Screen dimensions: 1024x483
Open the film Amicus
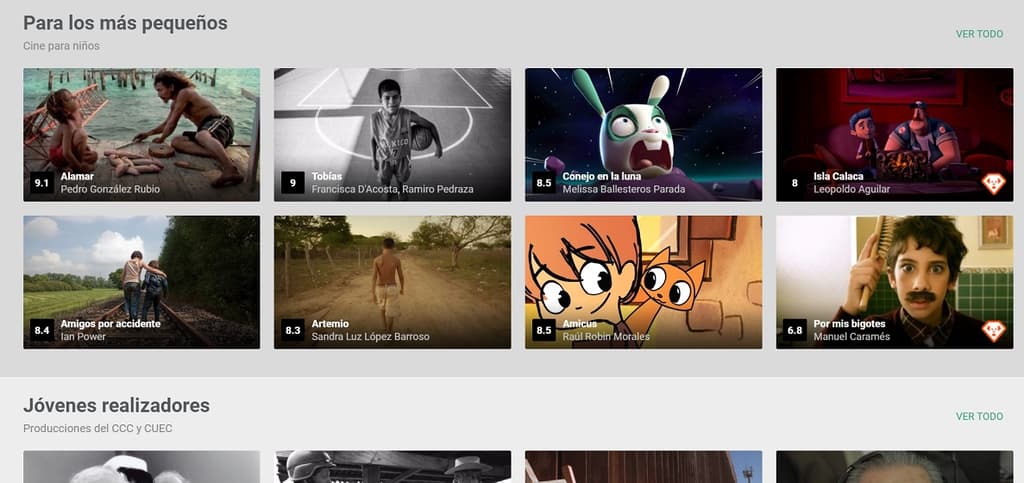(643, 282)
